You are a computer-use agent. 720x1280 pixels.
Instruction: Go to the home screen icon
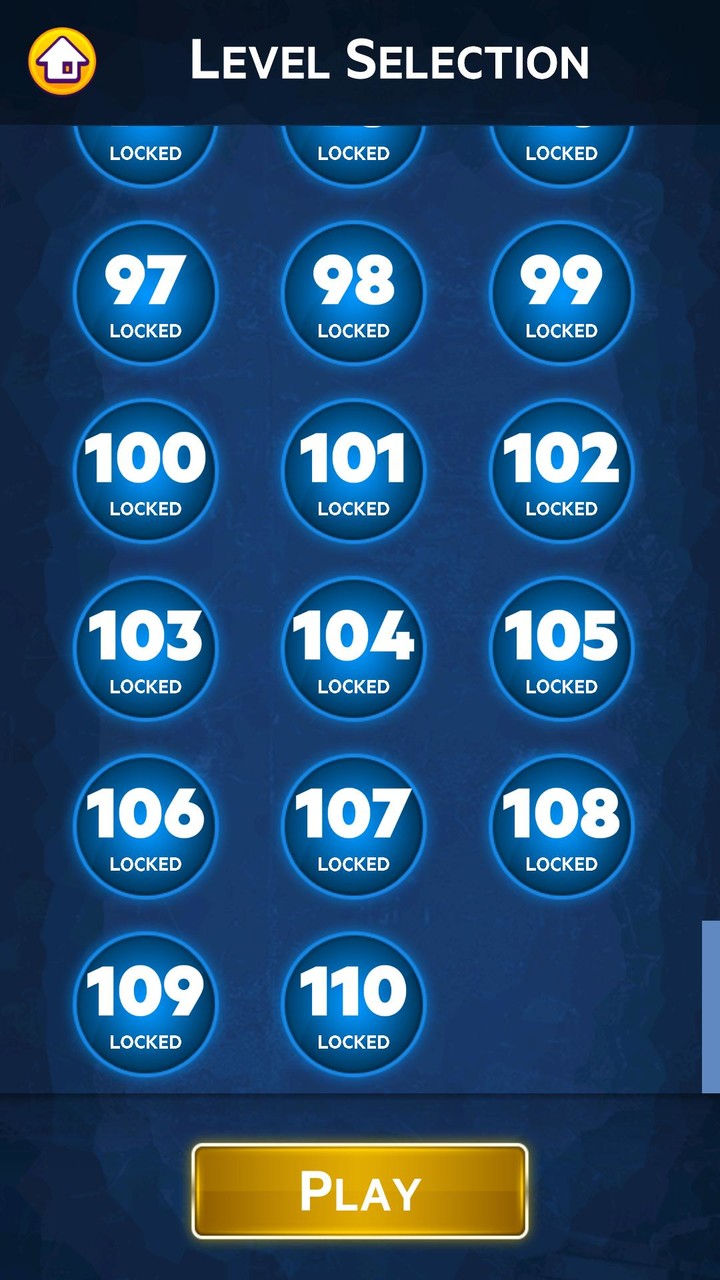coord(63,61)
